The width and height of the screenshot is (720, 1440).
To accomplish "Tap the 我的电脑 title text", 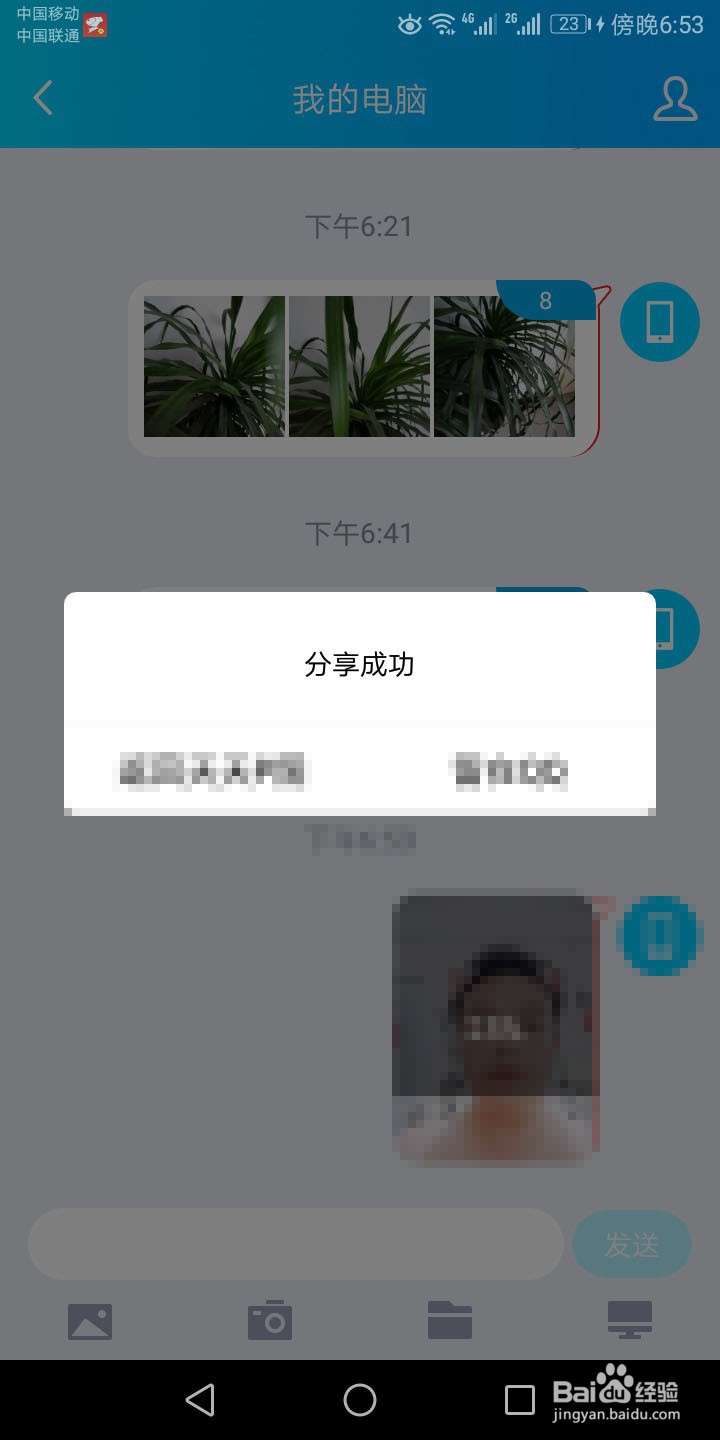I will [360, 99].
